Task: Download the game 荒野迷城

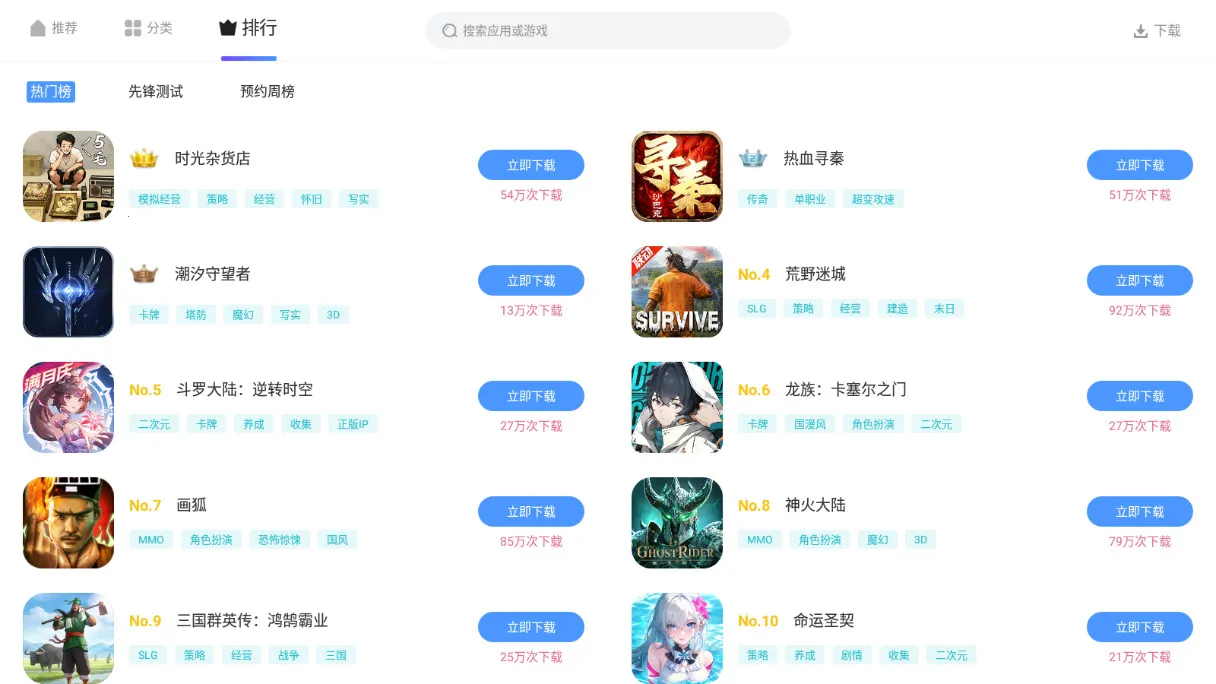Action: pos(1139,281)
